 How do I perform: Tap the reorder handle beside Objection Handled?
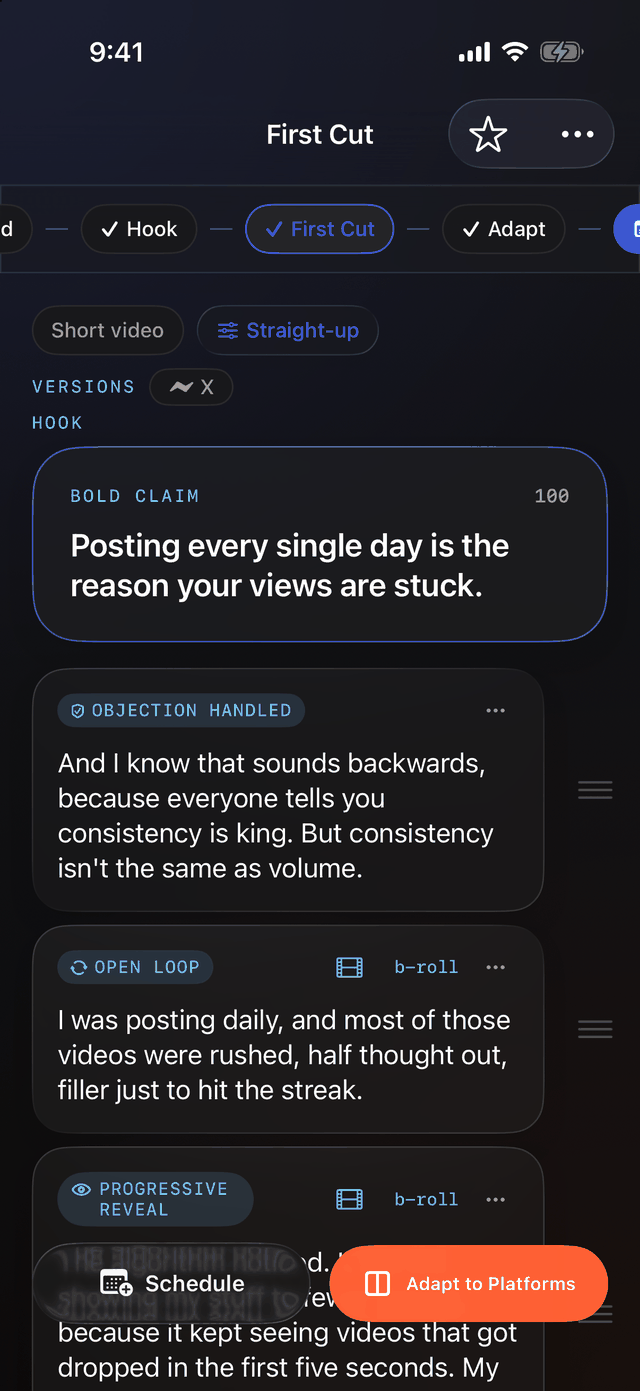click(595, 790)
